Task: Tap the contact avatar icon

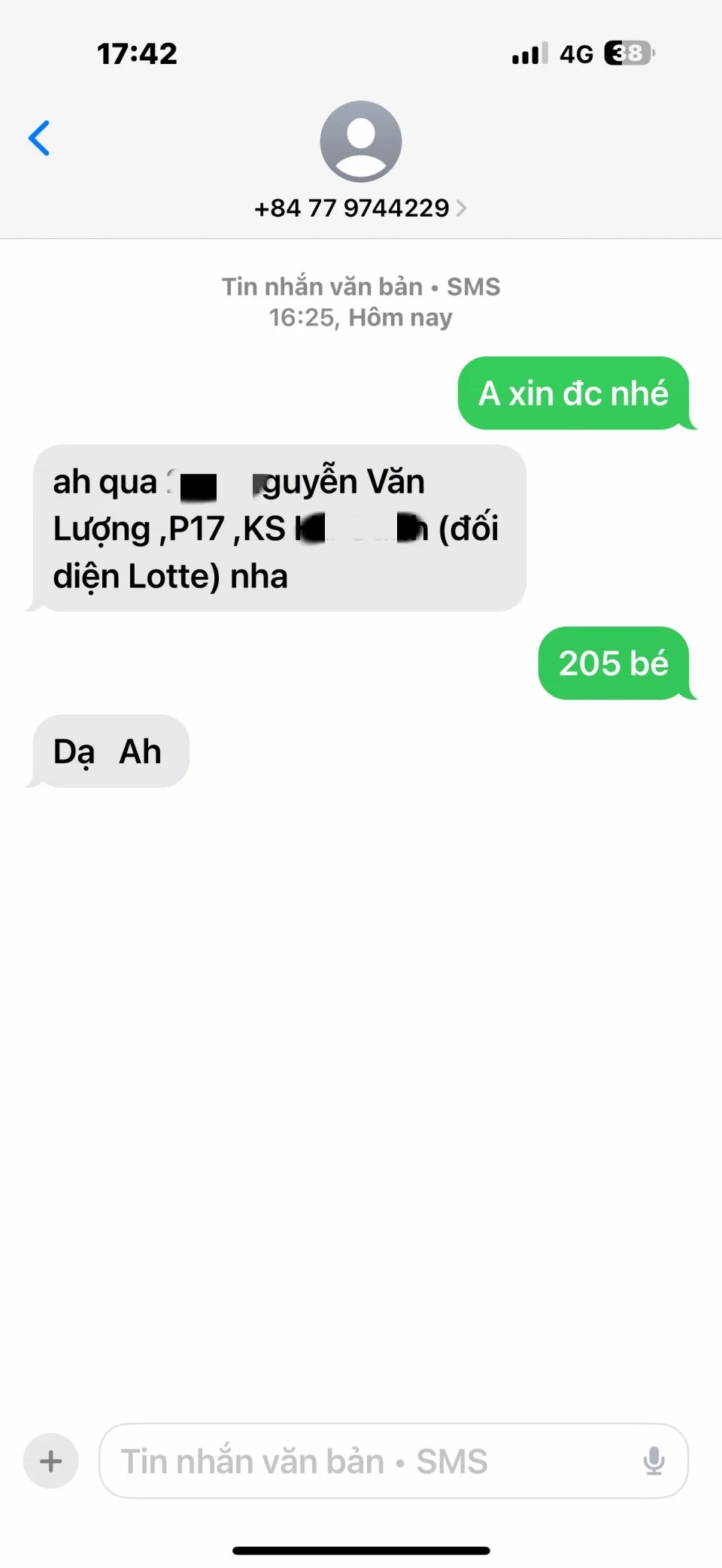Action: [x=360, y=141]
